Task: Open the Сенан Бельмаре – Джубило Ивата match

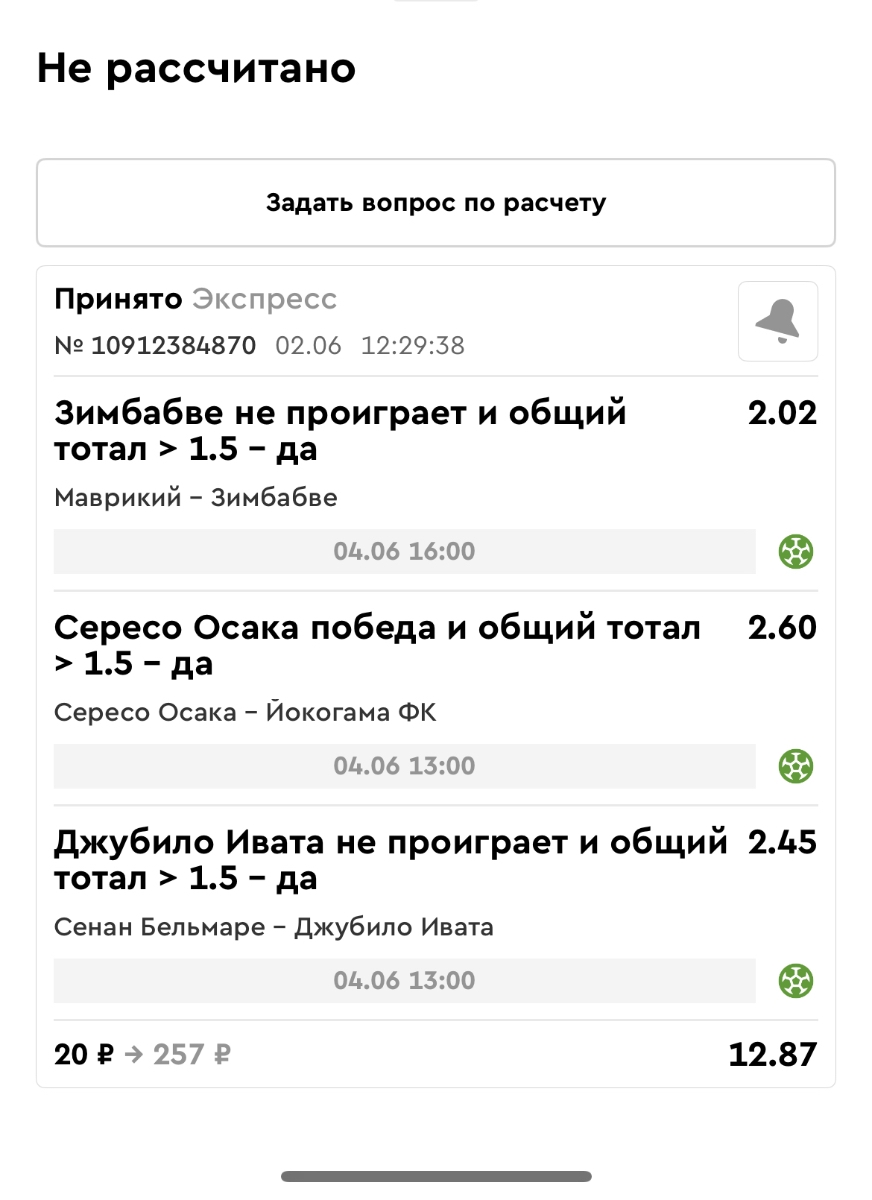Action: pyautogui.click(x=273, y=927)
